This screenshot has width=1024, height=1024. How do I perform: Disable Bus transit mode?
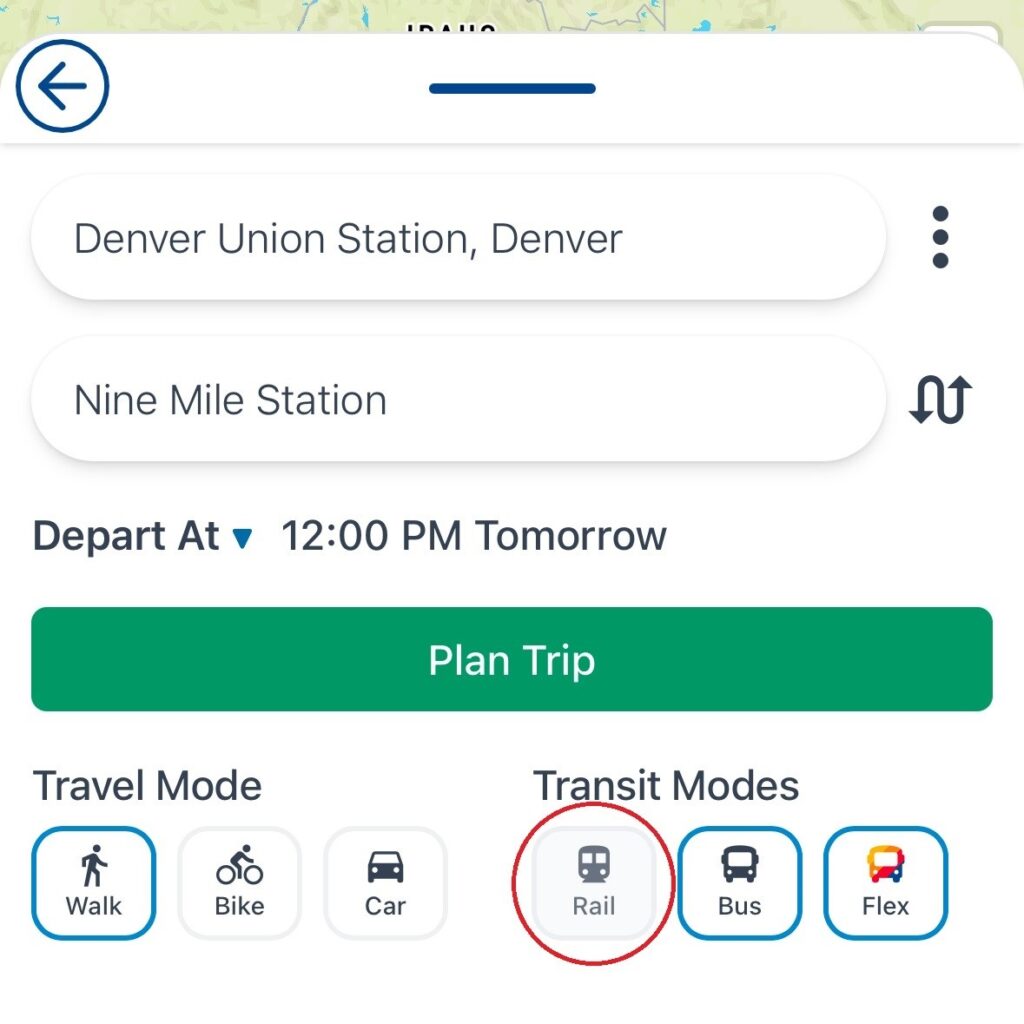pyautogui.click(x=740, y=883)
